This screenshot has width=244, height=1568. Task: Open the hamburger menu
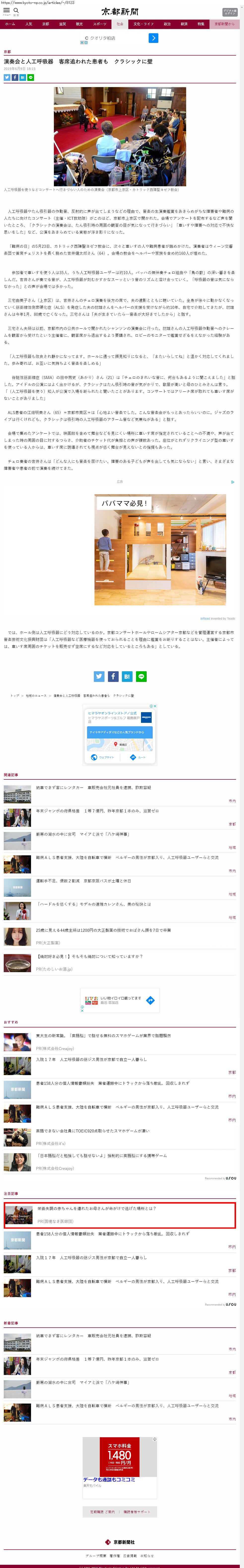7,11
